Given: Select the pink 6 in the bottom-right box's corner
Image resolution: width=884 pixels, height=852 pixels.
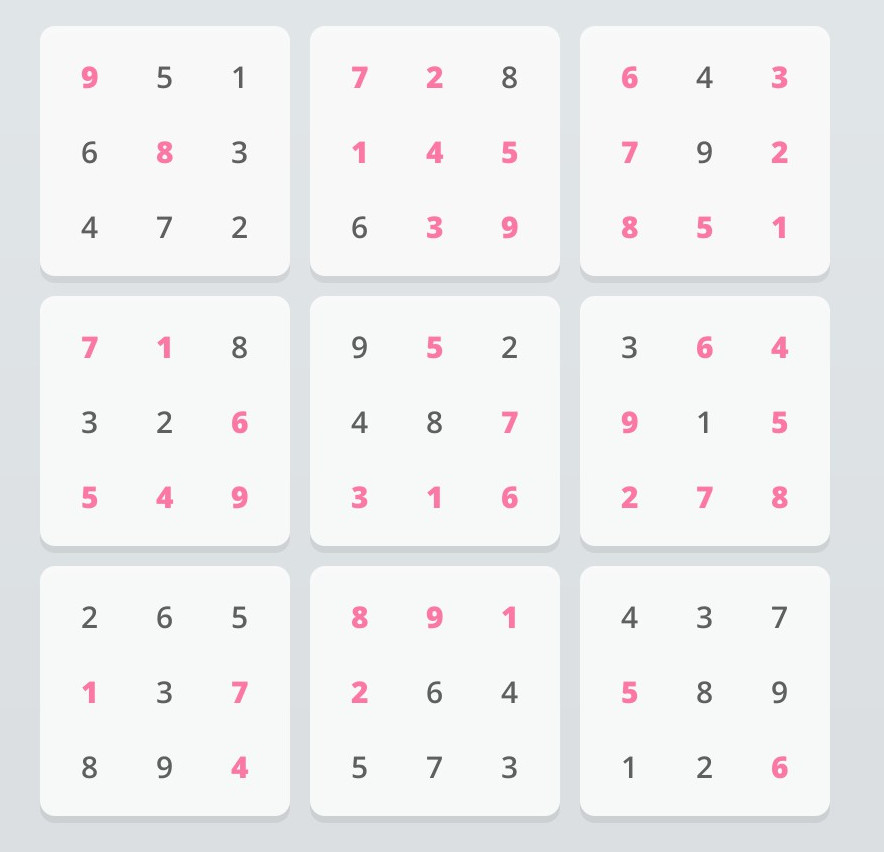Looking at the screenshot, I should pyautogui.click(x=779, y=768).
